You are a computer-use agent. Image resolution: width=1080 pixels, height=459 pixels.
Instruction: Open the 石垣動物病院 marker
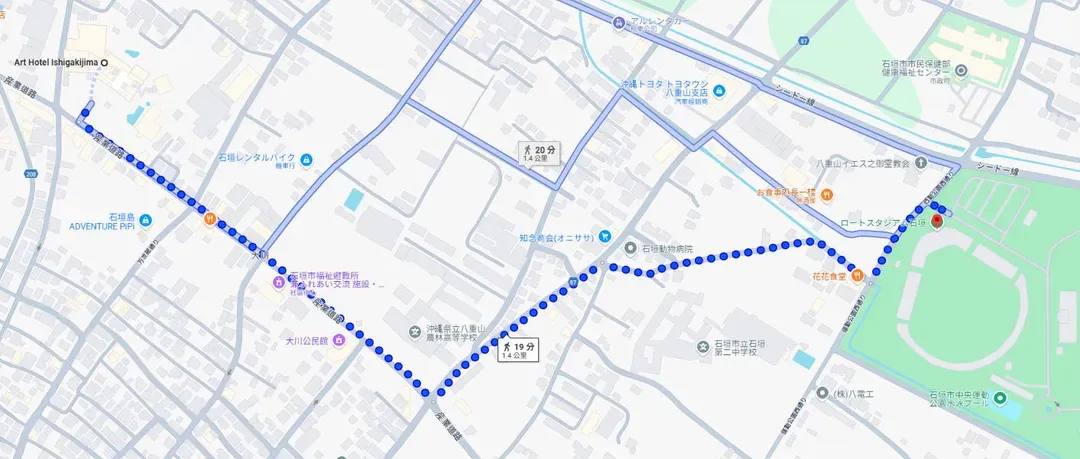point(630,248)
